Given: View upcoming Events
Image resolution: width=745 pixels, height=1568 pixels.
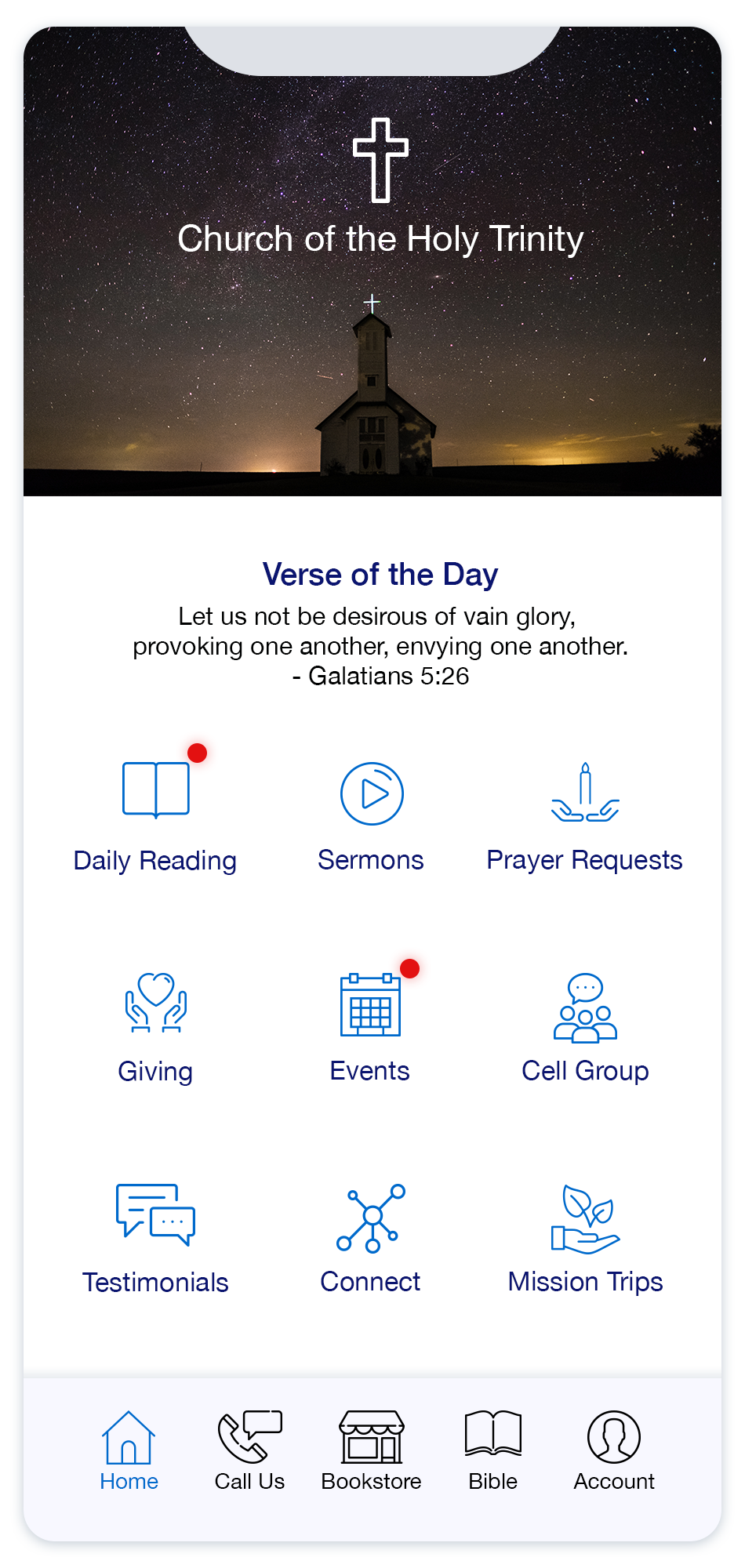Looking at the screenshot, I should 370,1027.
